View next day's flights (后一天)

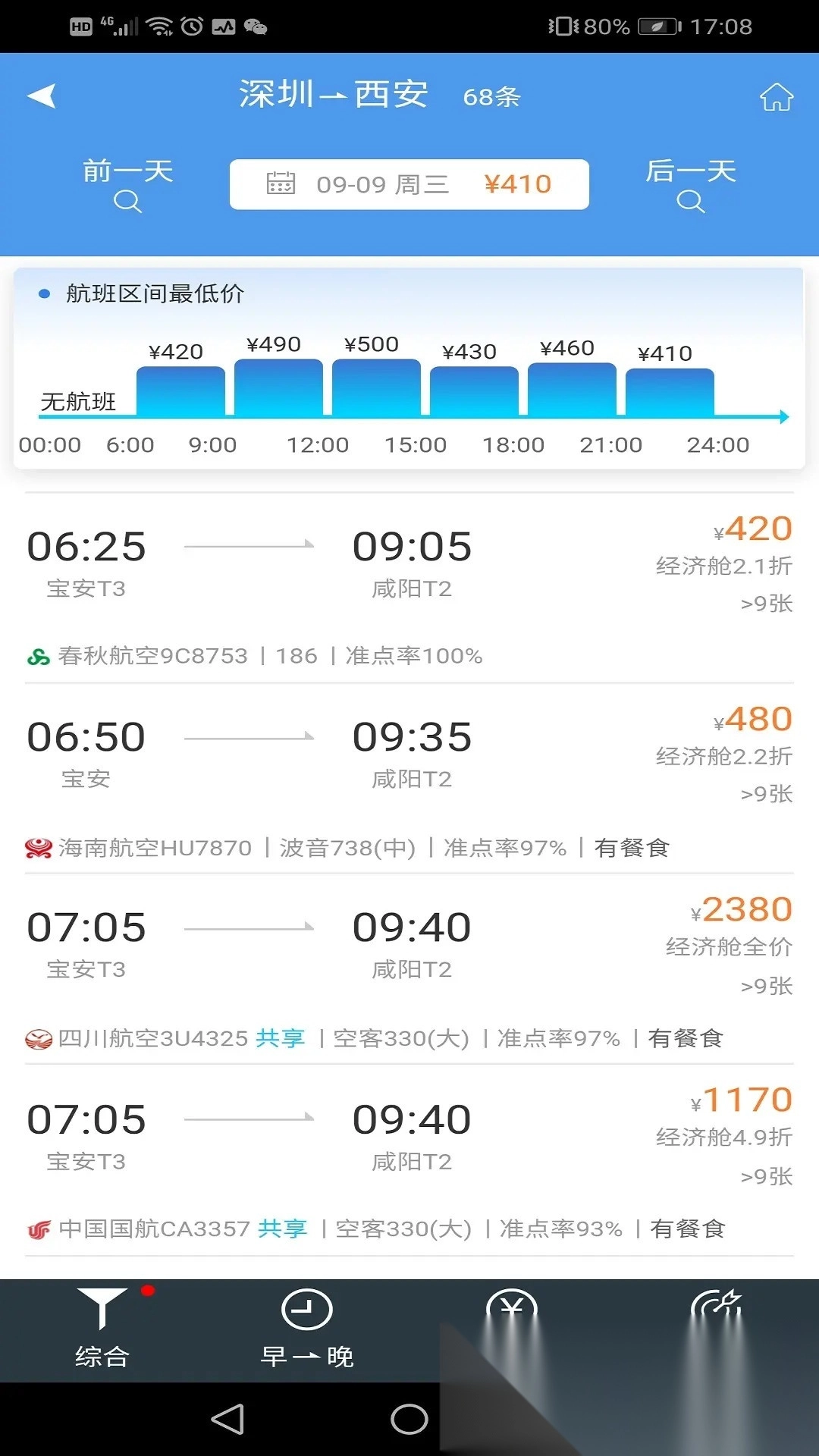690,184
